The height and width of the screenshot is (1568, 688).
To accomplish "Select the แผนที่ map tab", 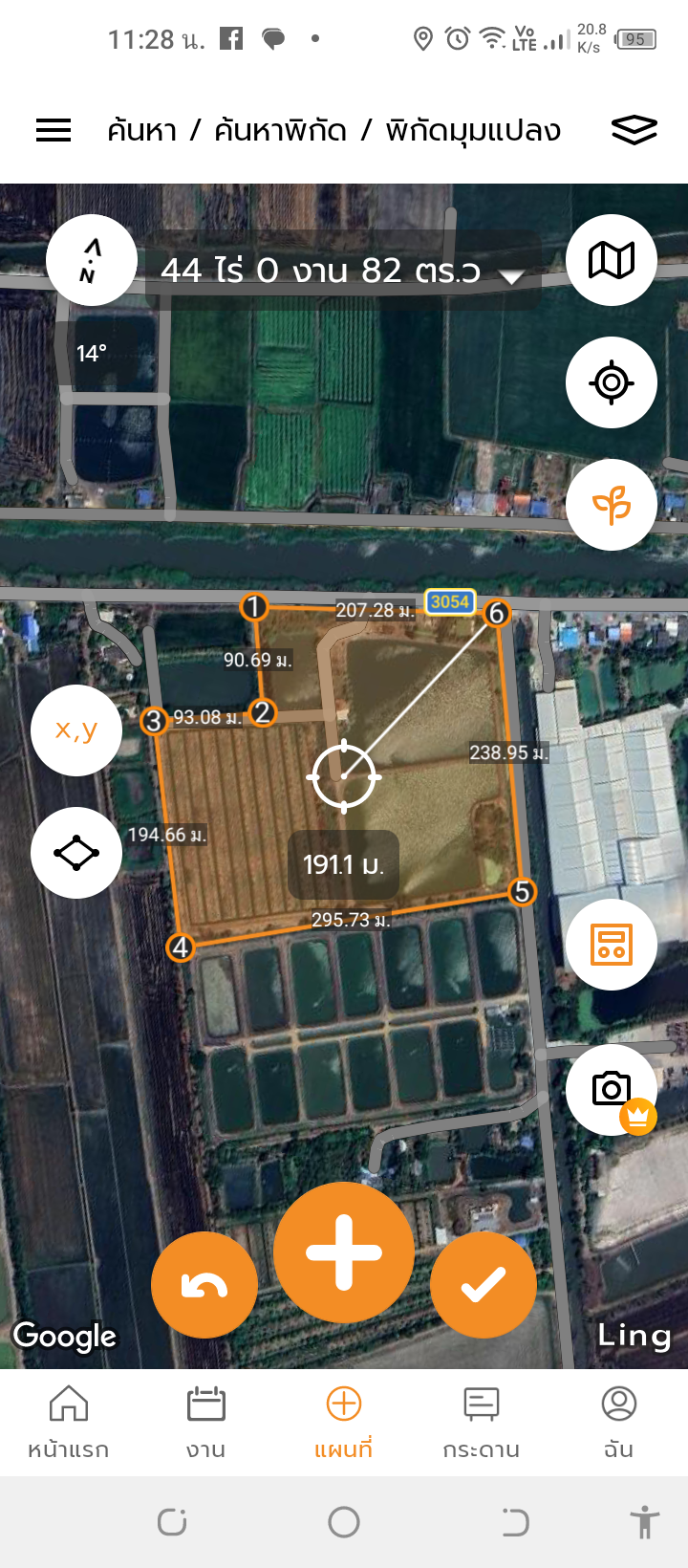I will click(x=344, y=1423).
